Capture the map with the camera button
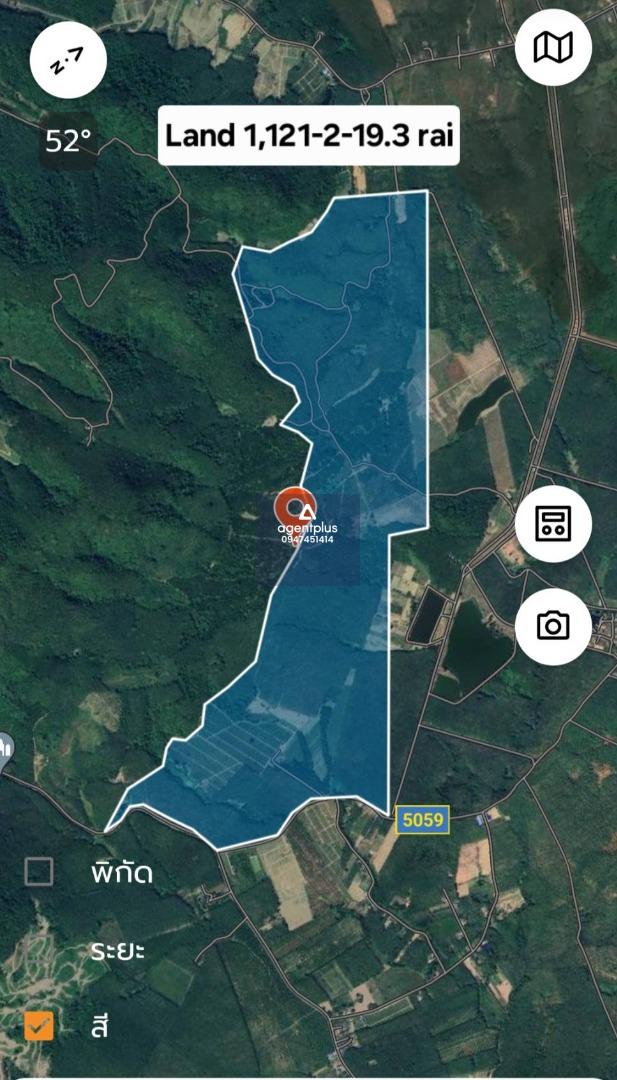The width and height of the screenshot is (617, 1080). click(553, 626)
